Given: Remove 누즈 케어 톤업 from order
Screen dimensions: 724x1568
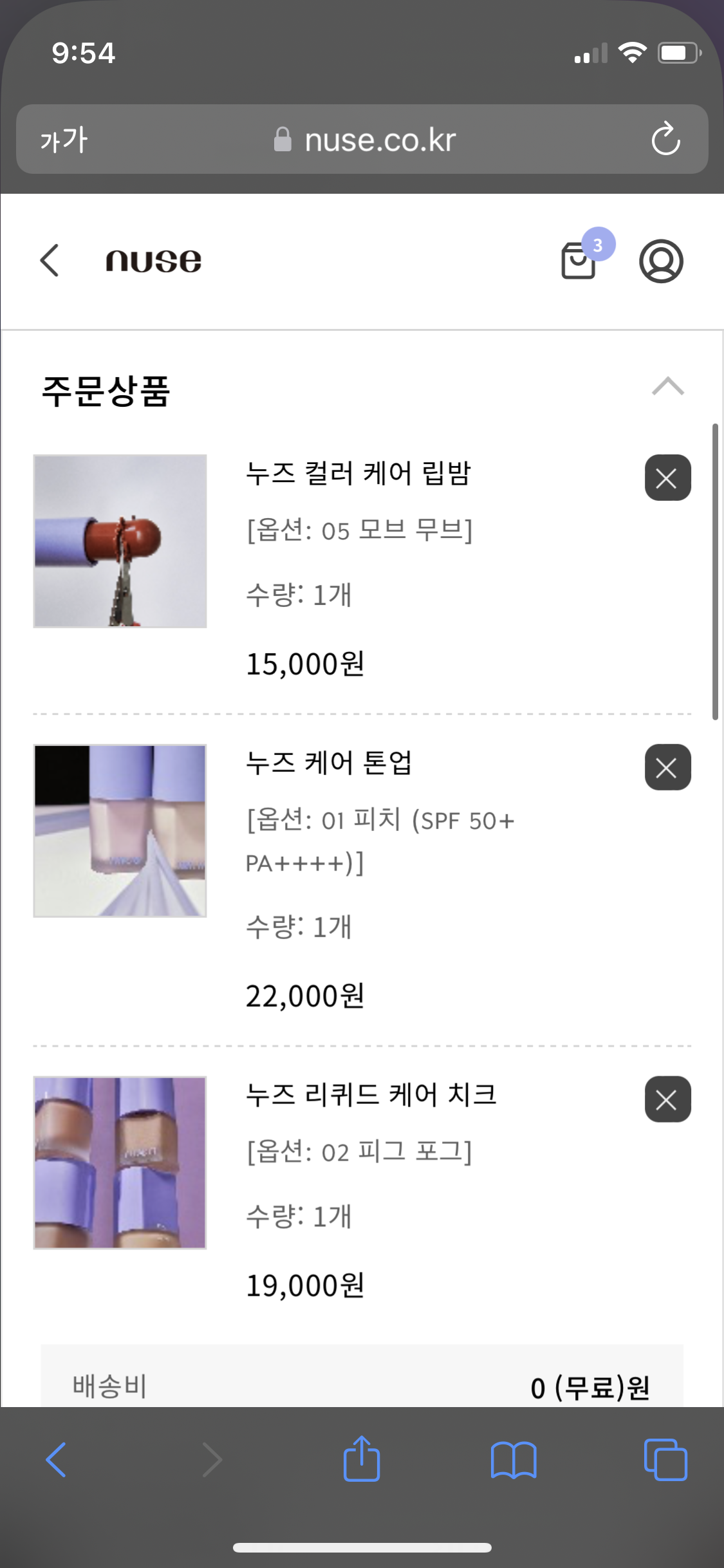Looking at the screenshot, I should coord(667,767).
